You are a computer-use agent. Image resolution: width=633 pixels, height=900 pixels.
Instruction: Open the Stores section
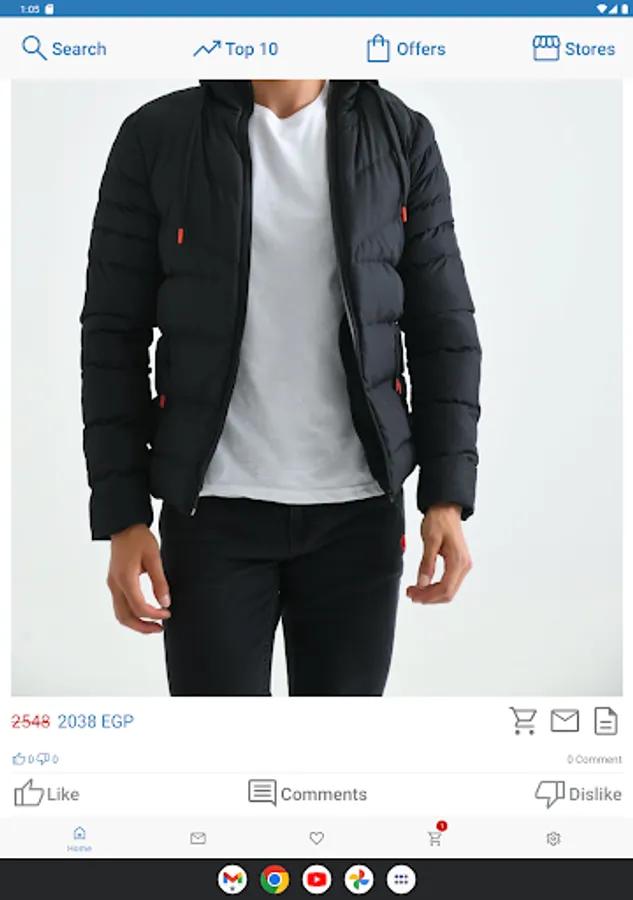tap(573, 49)
